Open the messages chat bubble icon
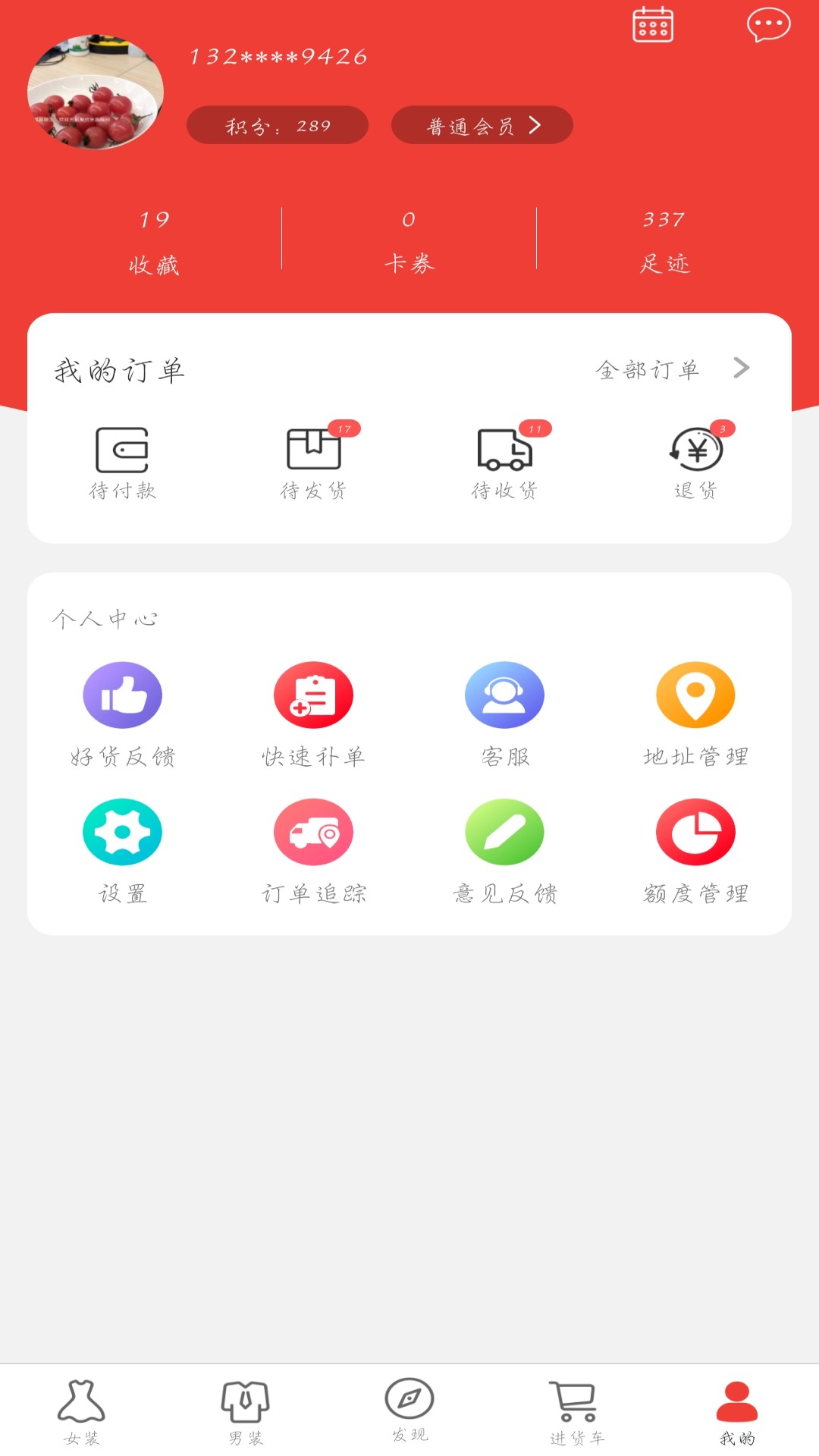 (x=768, y=25)
